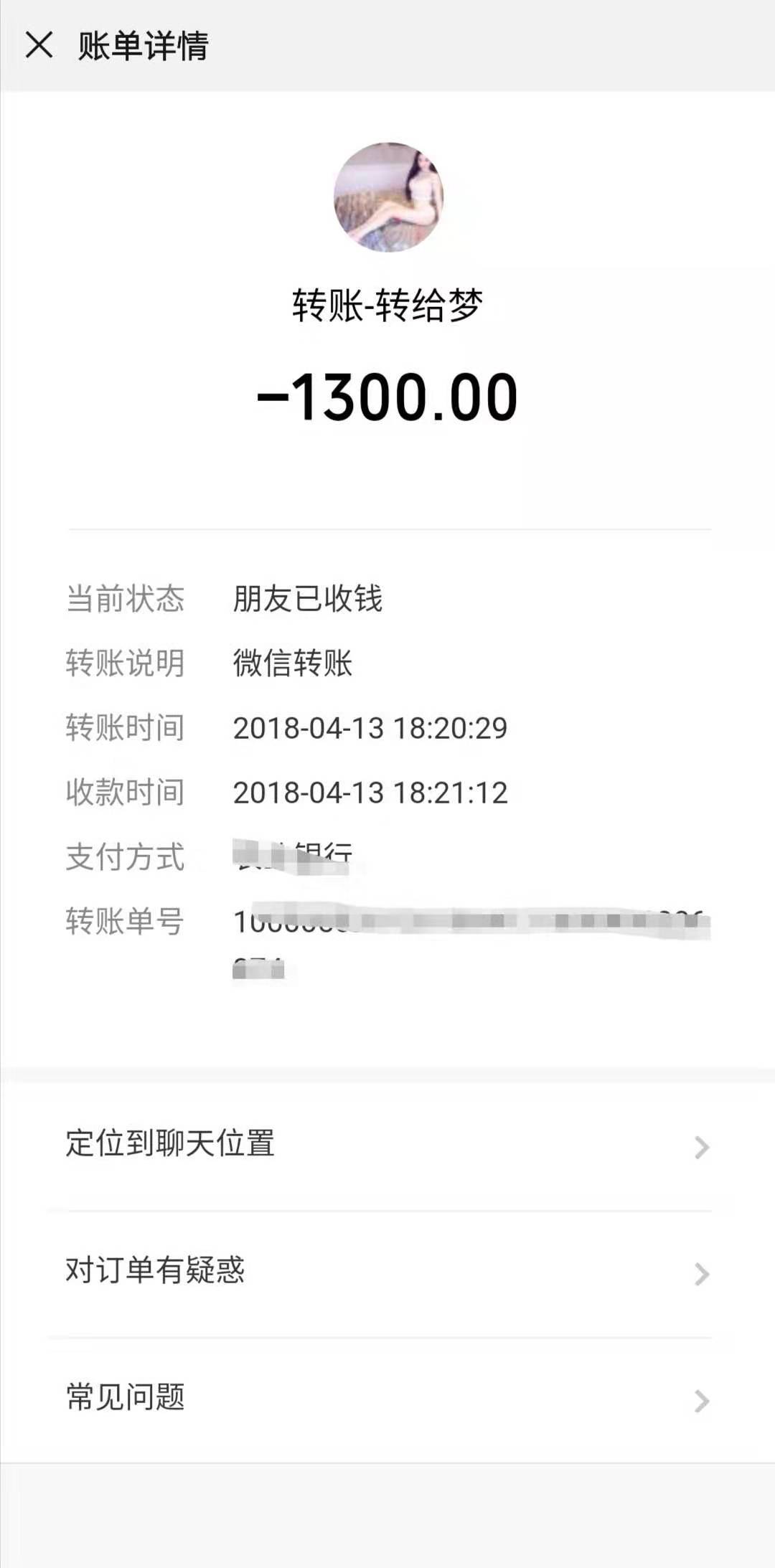Open 对订单有疑惑 help row

tap(387, 1271)
